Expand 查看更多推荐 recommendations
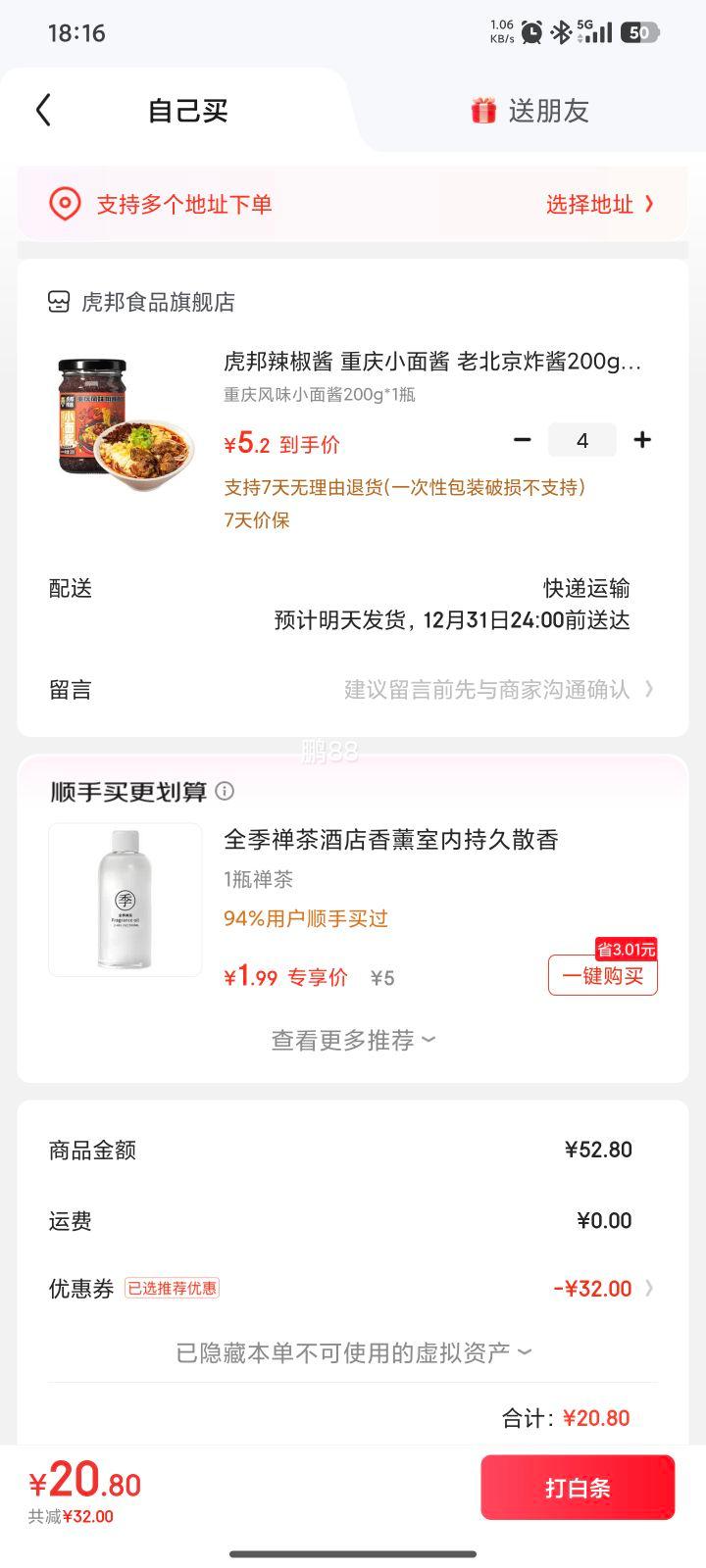Viewport: 706px width, 1568px height. coord(352,1038)
